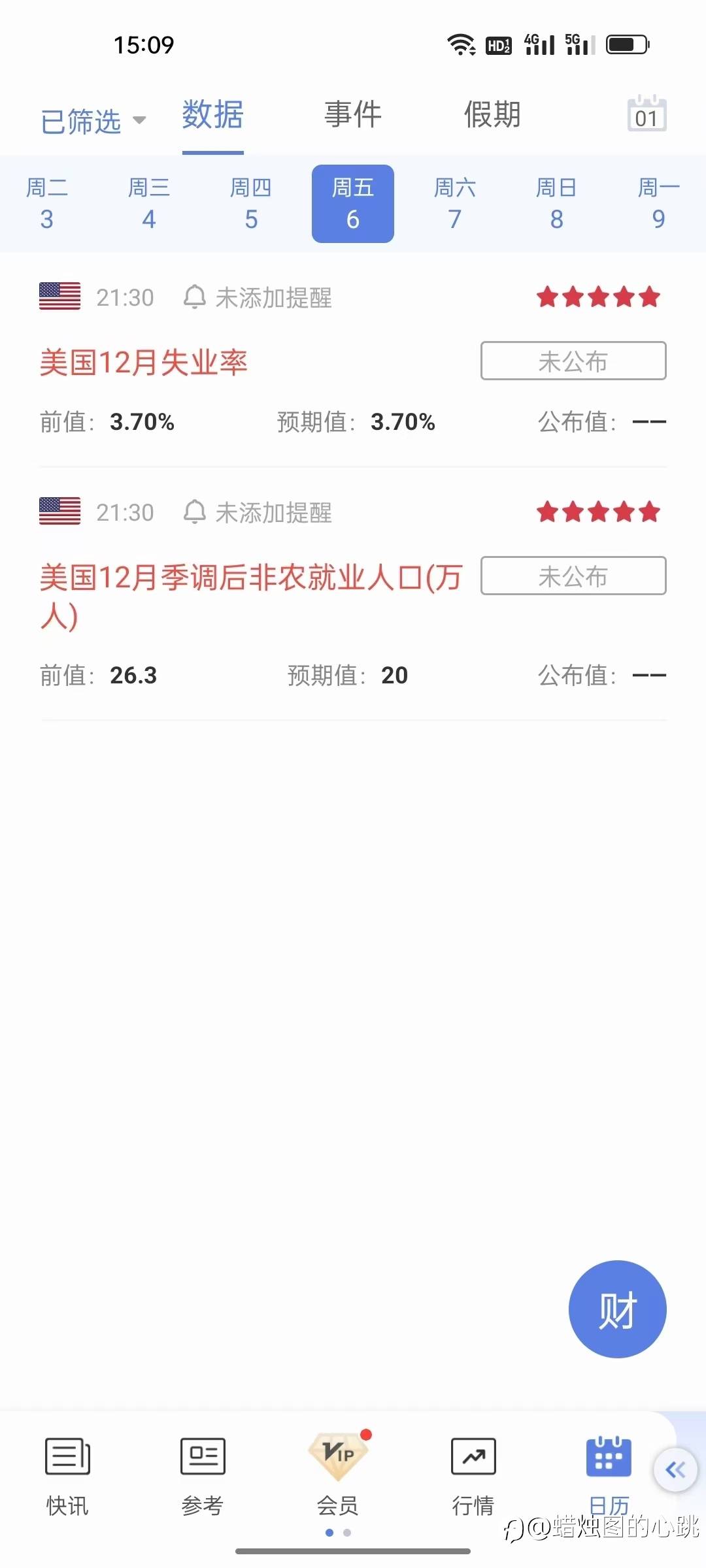Add a reminder for 美国12月失业率
Viewport: 706px width, 1568px height.
pyautogui.click(x=257, y=298)
